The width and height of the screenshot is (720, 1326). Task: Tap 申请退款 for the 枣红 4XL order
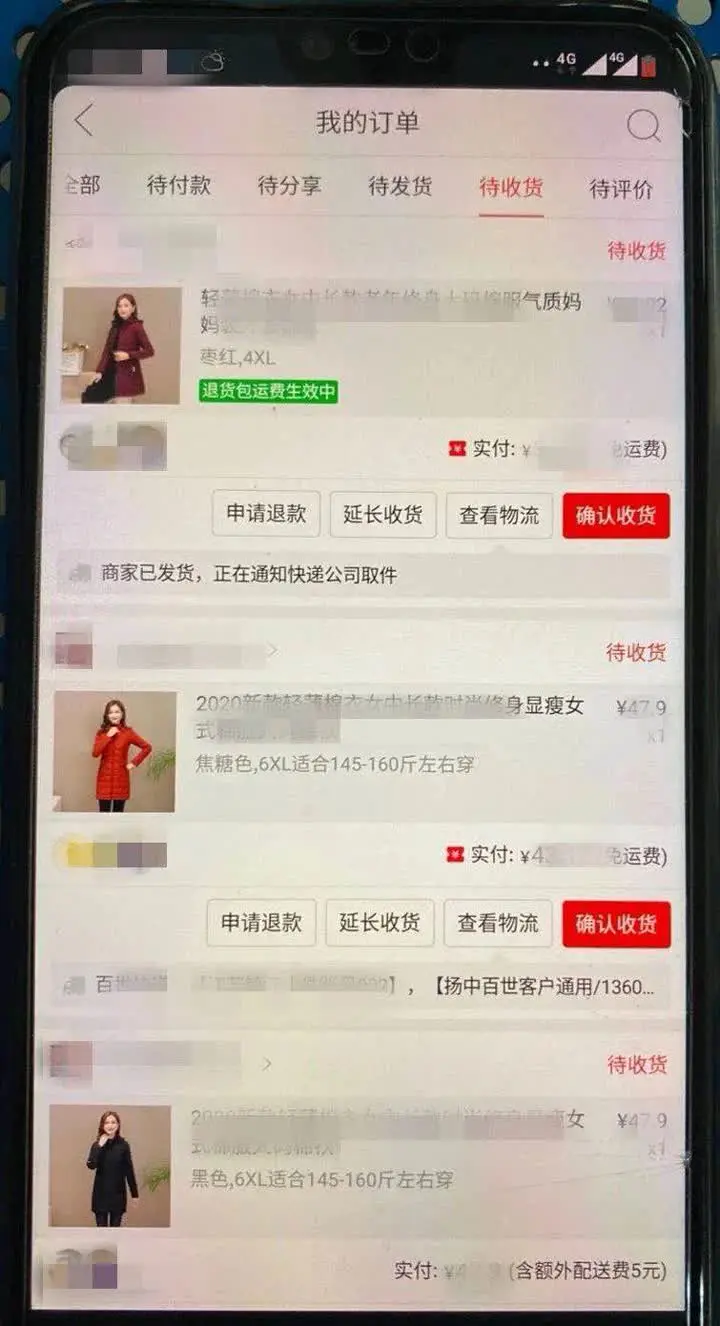(265, 515)
